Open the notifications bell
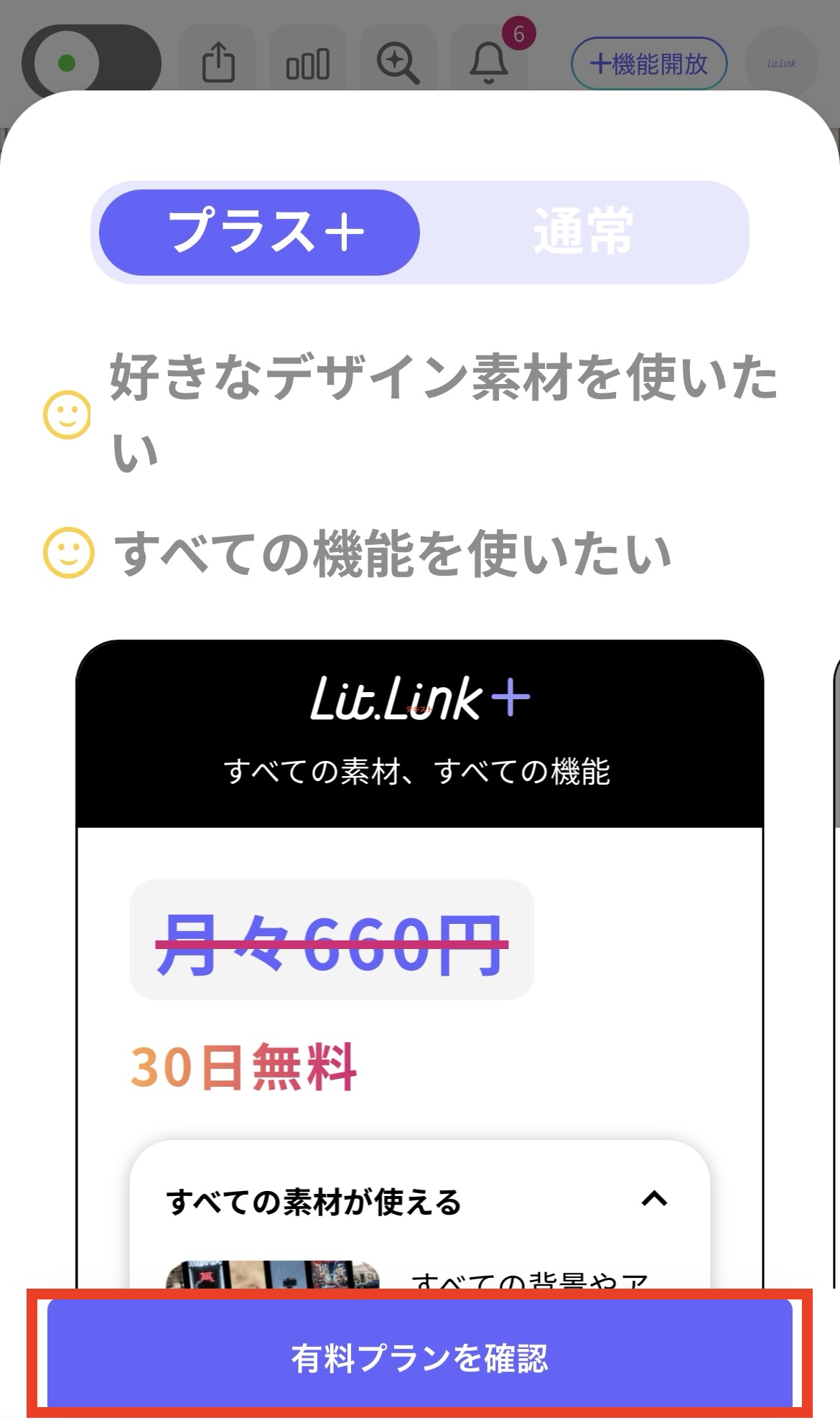Image resolution: width=840 pixels, height=1420 pixels. [489, 62]
